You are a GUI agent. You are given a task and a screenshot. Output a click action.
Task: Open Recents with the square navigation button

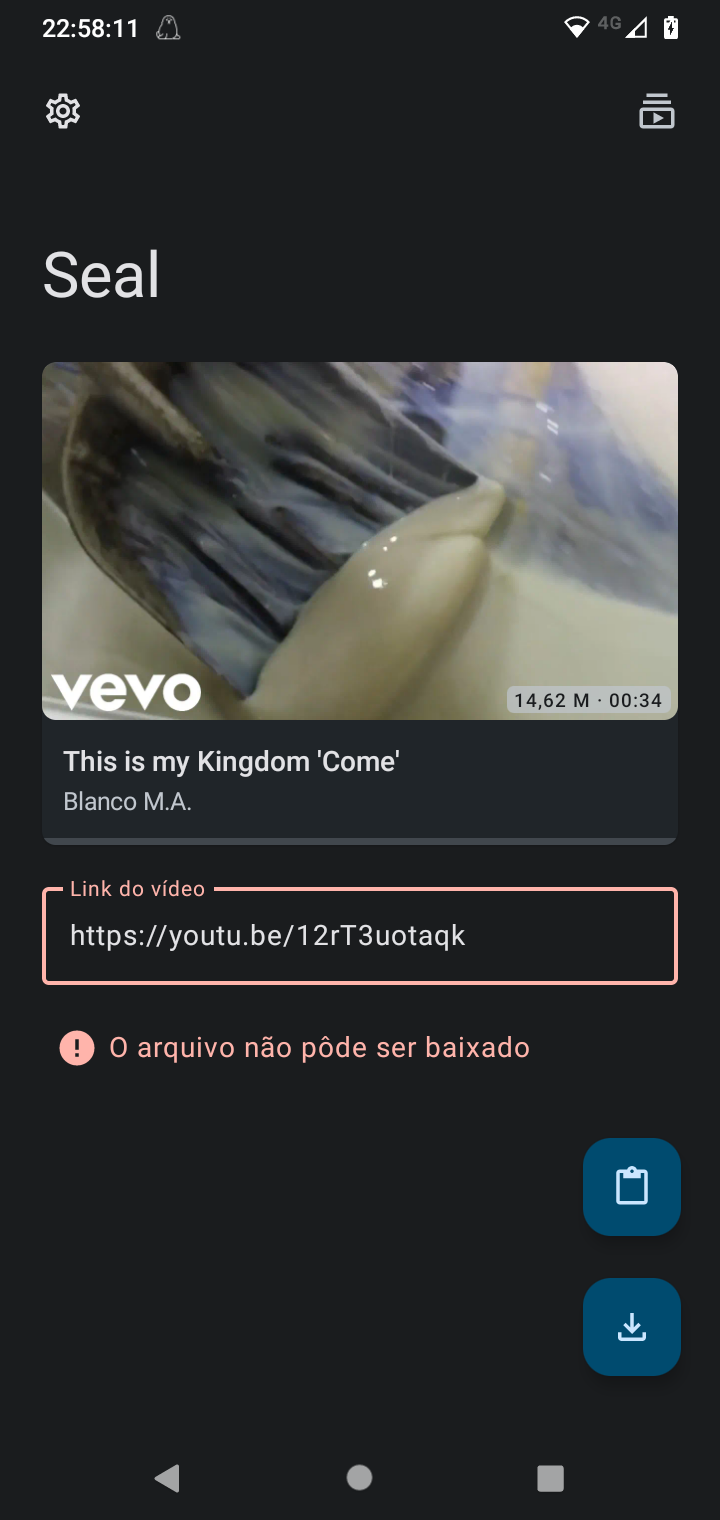click(x=550, y=1477)
